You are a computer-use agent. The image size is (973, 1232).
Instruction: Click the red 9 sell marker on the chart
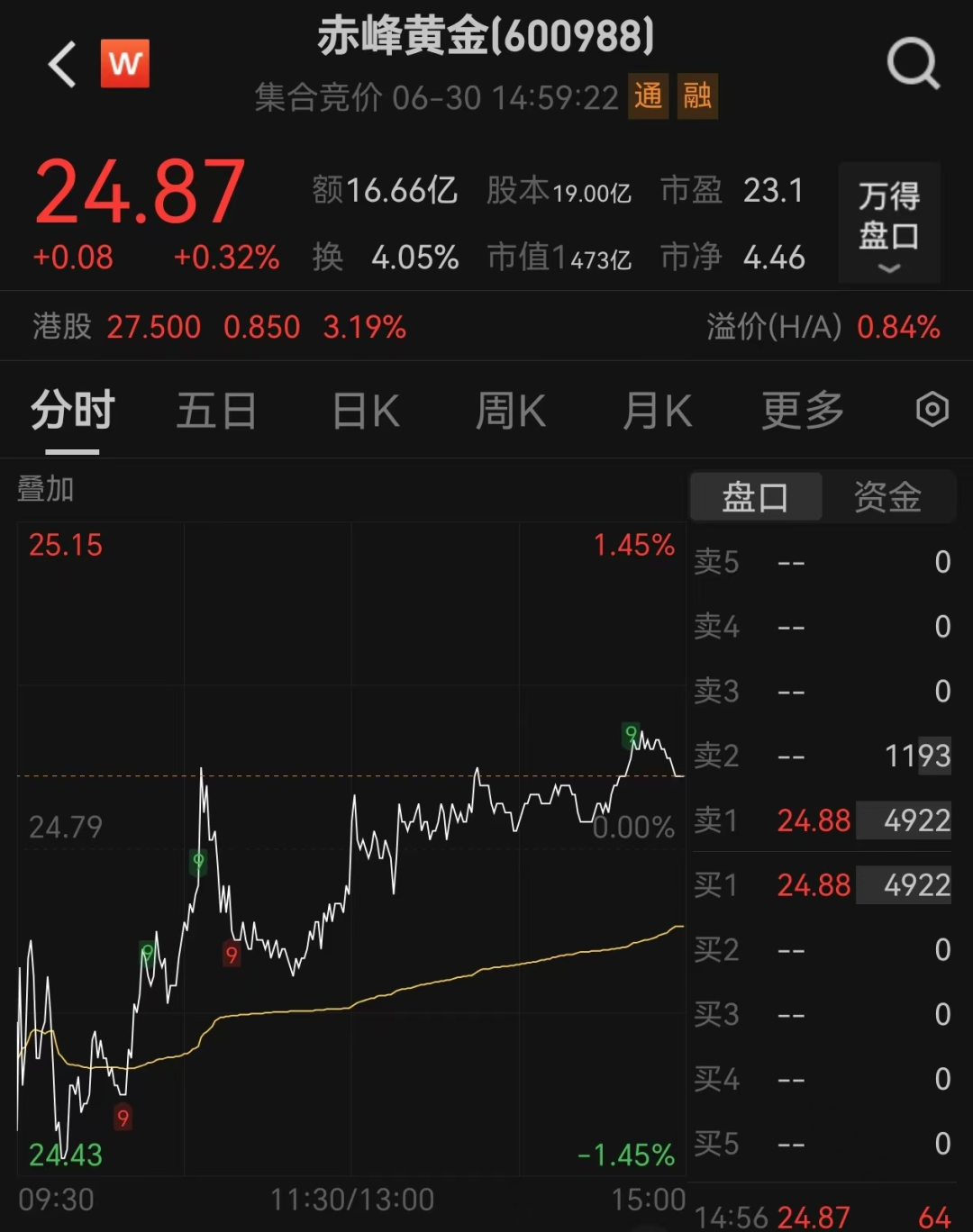coord(232,955)
